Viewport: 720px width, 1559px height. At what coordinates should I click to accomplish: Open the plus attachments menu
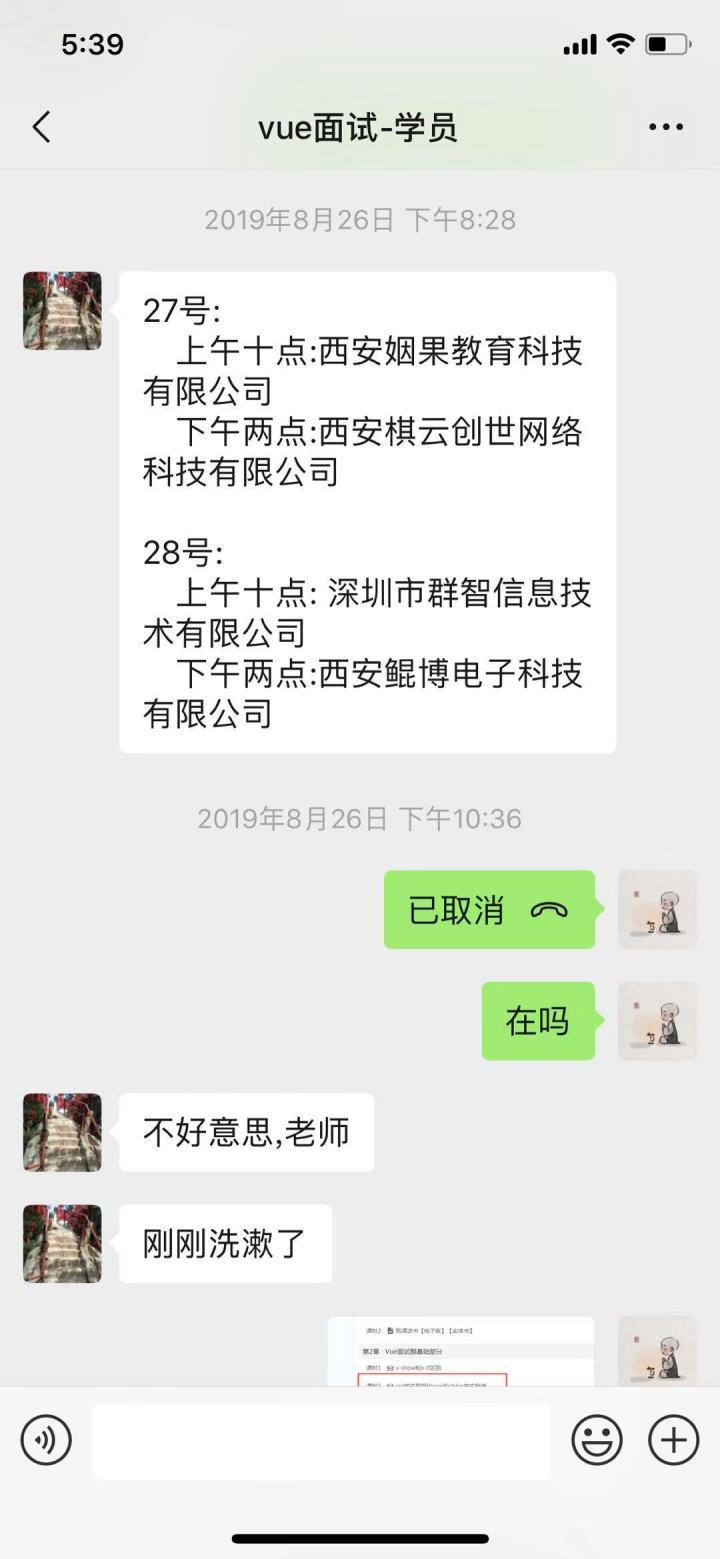click(673, 1441)
